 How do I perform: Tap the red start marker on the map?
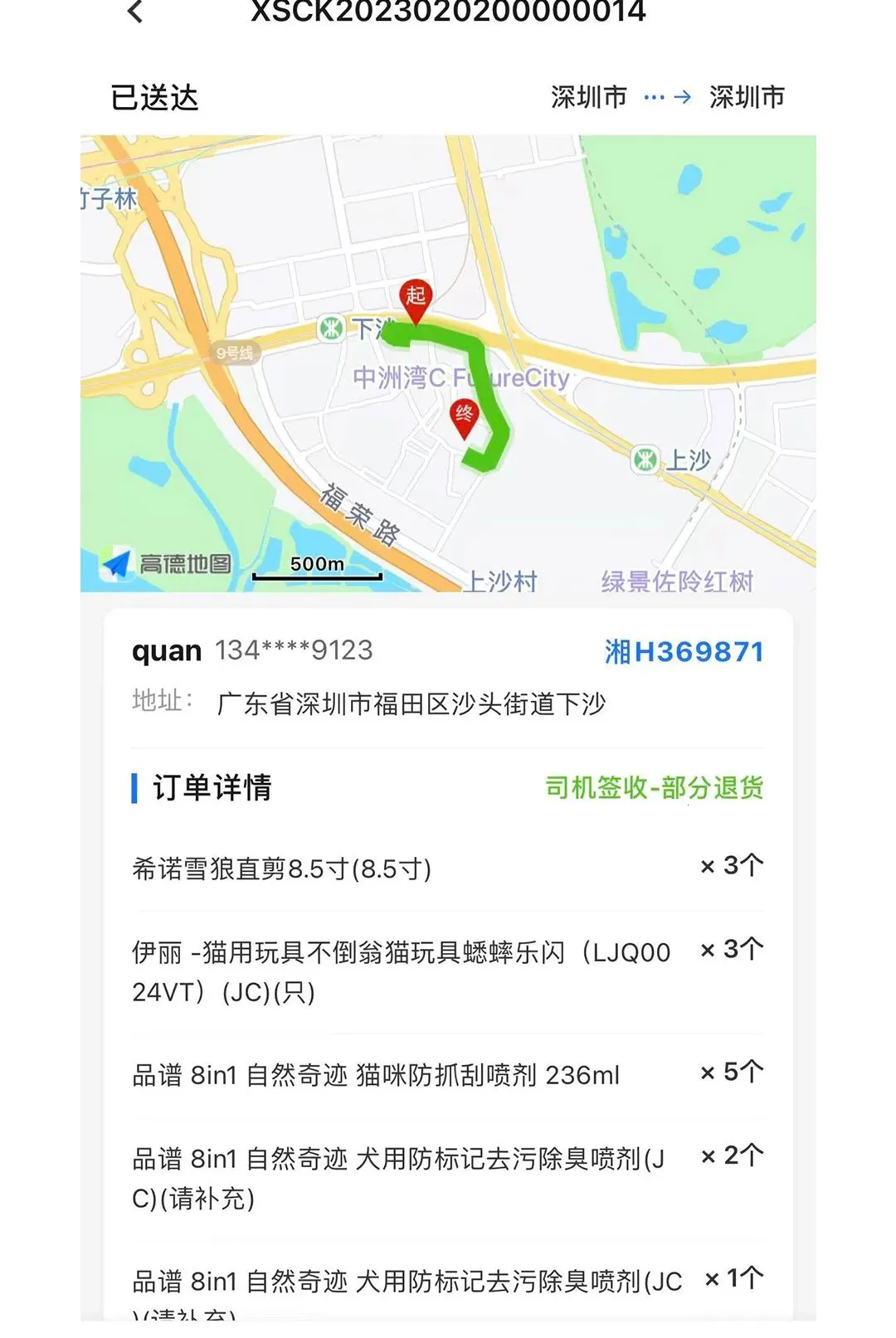pyautogui.click(x=415, y=300)
